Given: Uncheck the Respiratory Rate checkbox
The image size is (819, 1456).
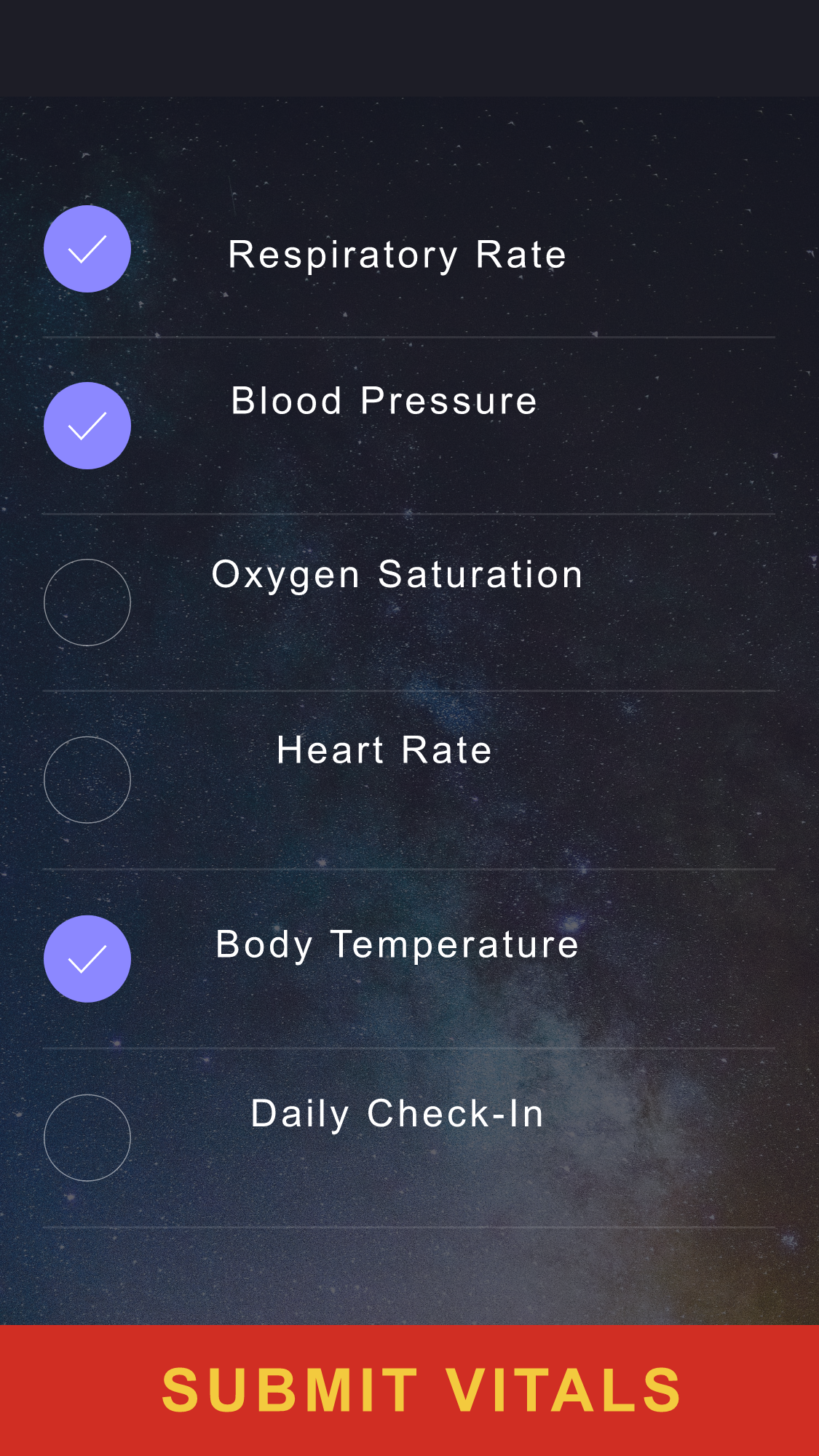Looking at the screenshot, I should click(87, 249).
